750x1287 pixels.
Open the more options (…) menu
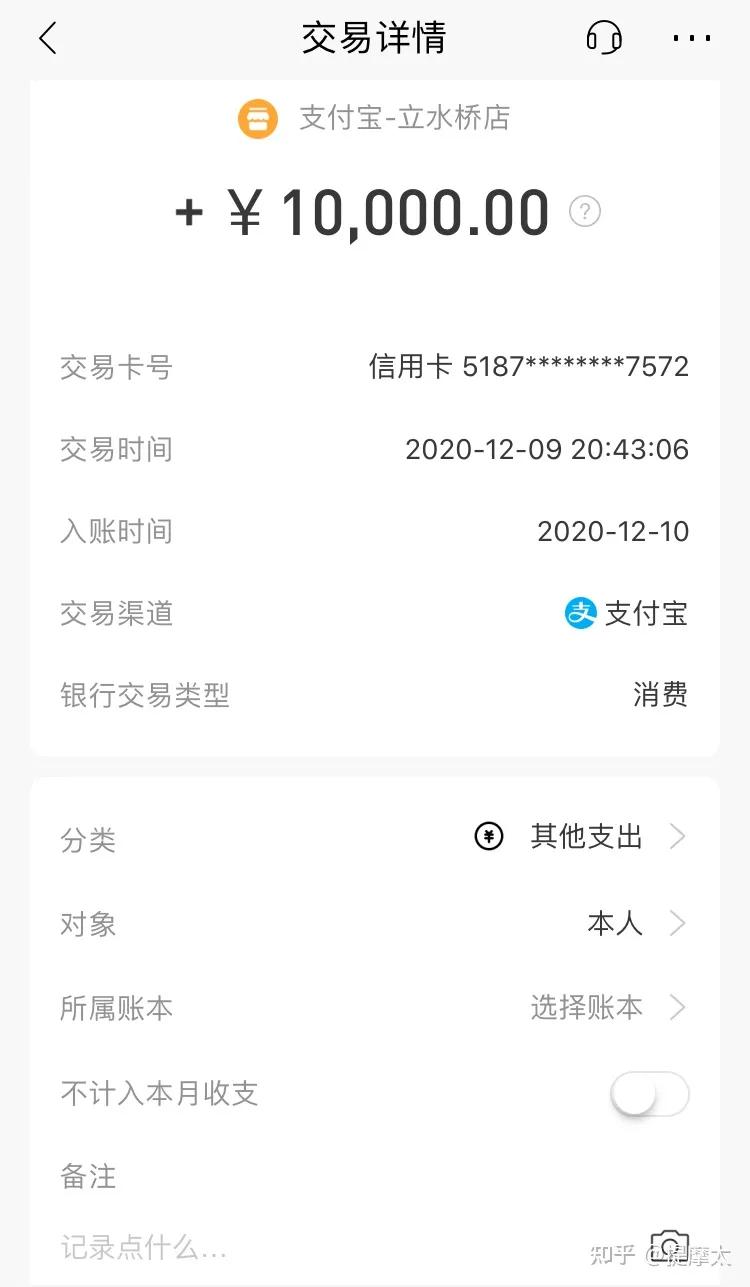tap(691, 38)
